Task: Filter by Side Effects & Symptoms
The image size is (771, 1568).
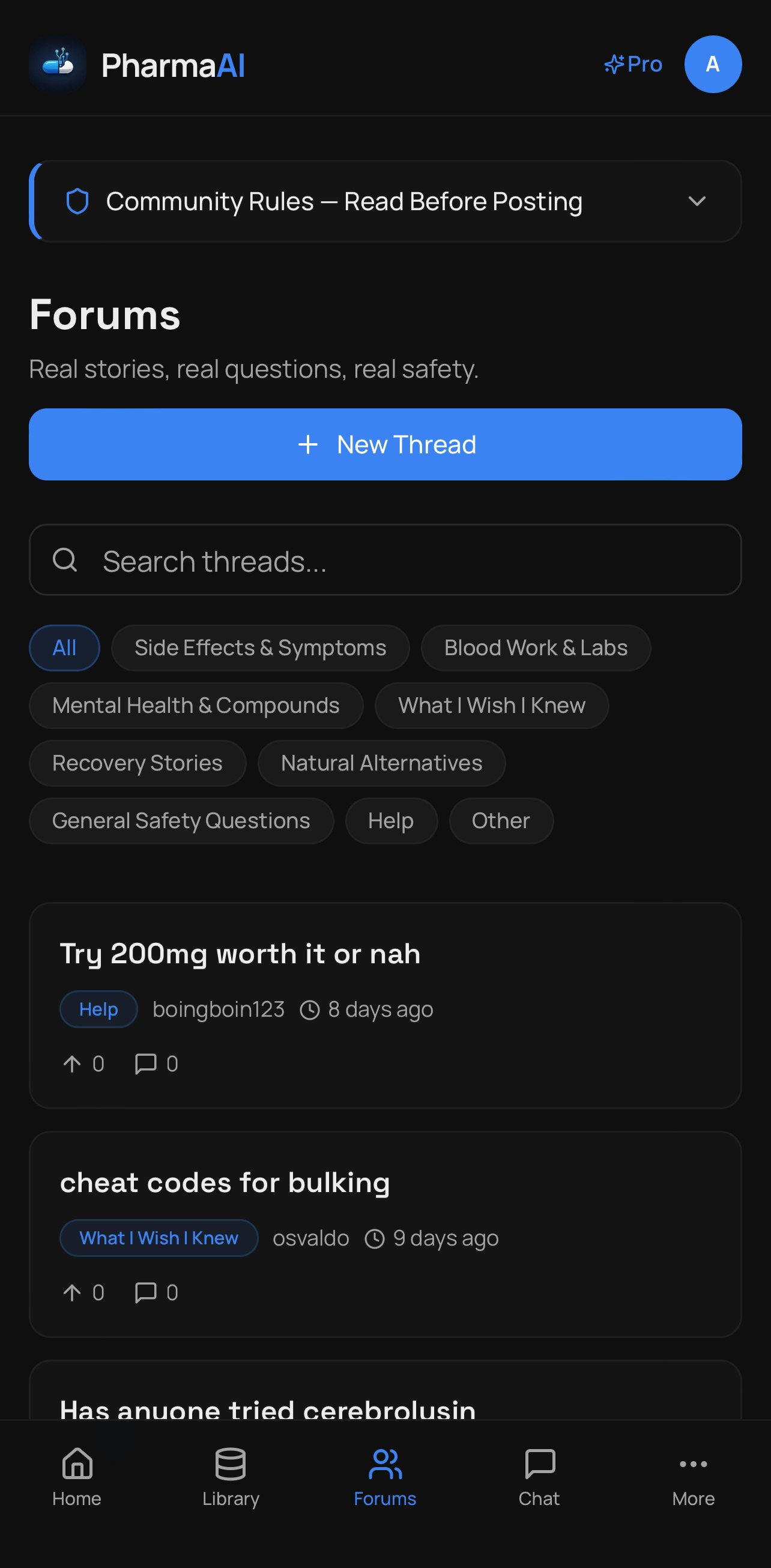Action: (x=260, y=647)
